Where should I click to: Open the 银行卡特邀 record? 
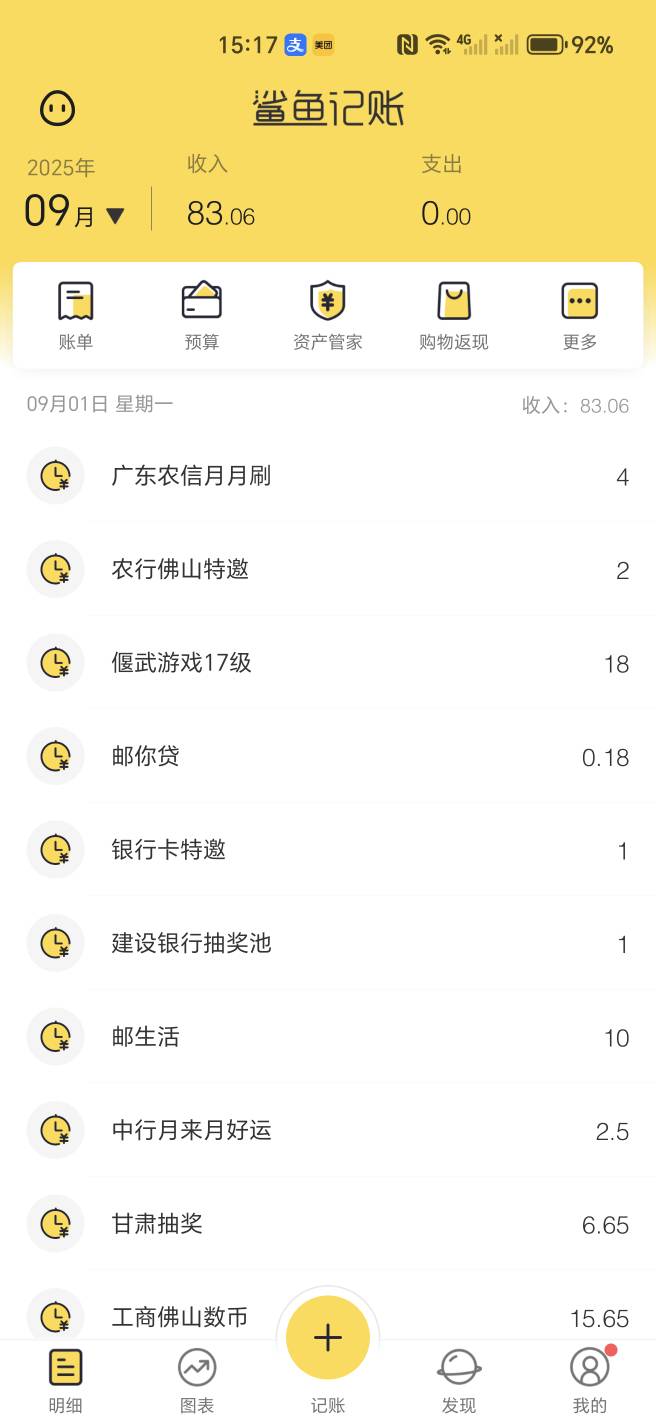click(328, 850)
